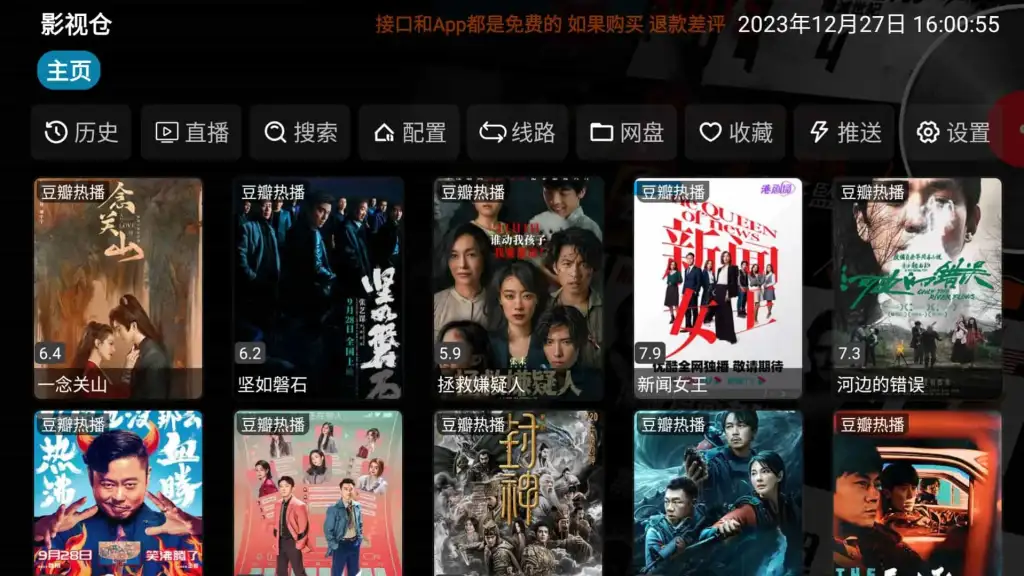Image resolution: width=1024 pixels, height=576 pixels.
Task: Tap the 搜索 search button
Action: tap(300, 132)
